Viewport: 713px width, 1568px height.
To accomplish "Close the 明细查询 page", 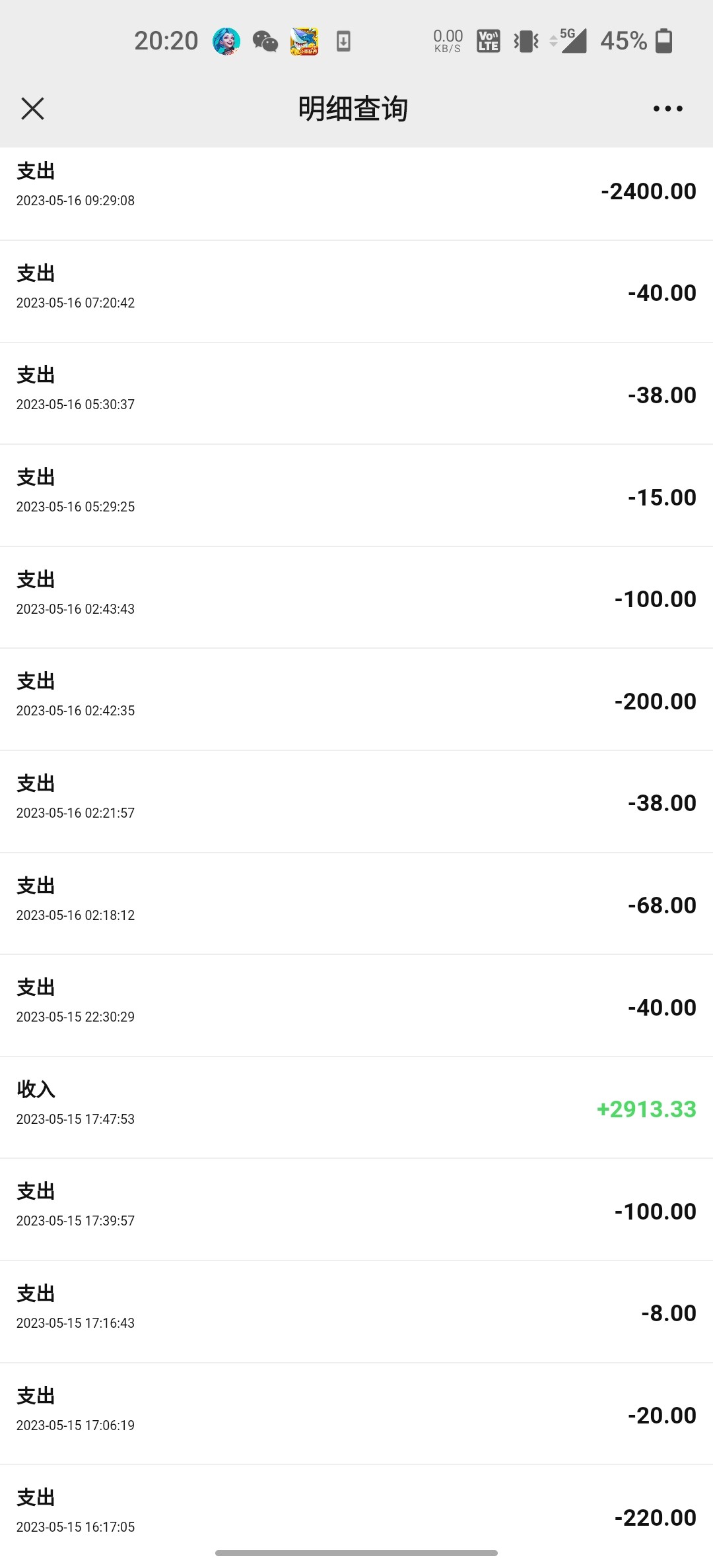I will point(32,109).
